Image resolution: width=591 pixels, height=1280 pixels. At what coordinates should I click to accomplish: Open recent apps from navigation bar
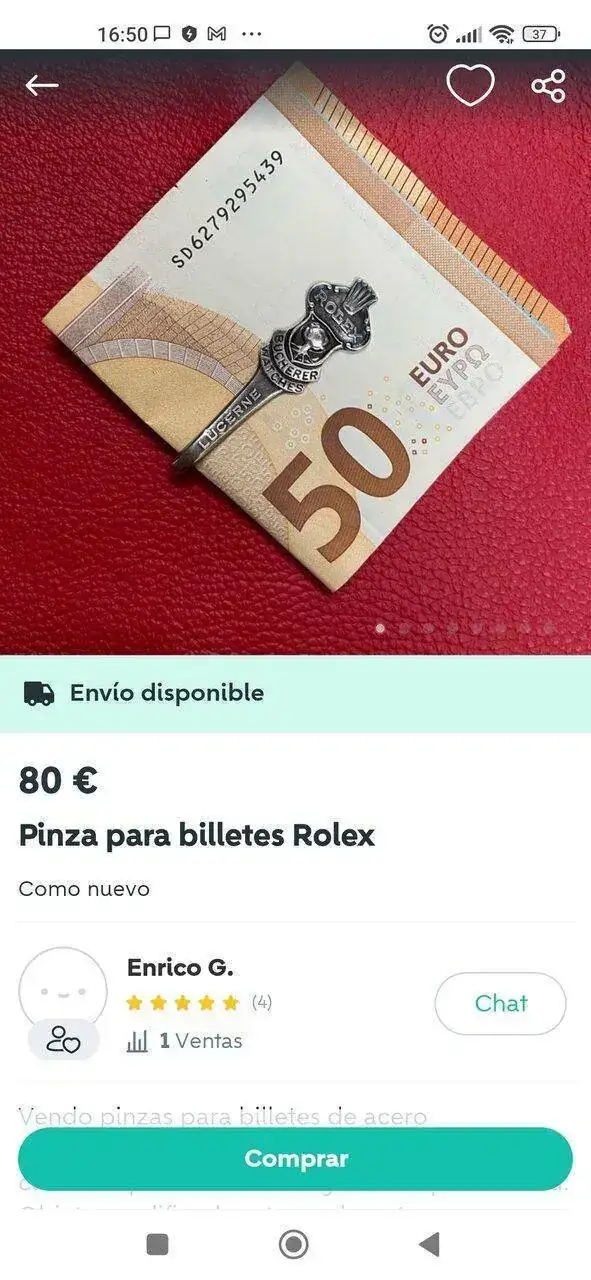point(157,1244)
